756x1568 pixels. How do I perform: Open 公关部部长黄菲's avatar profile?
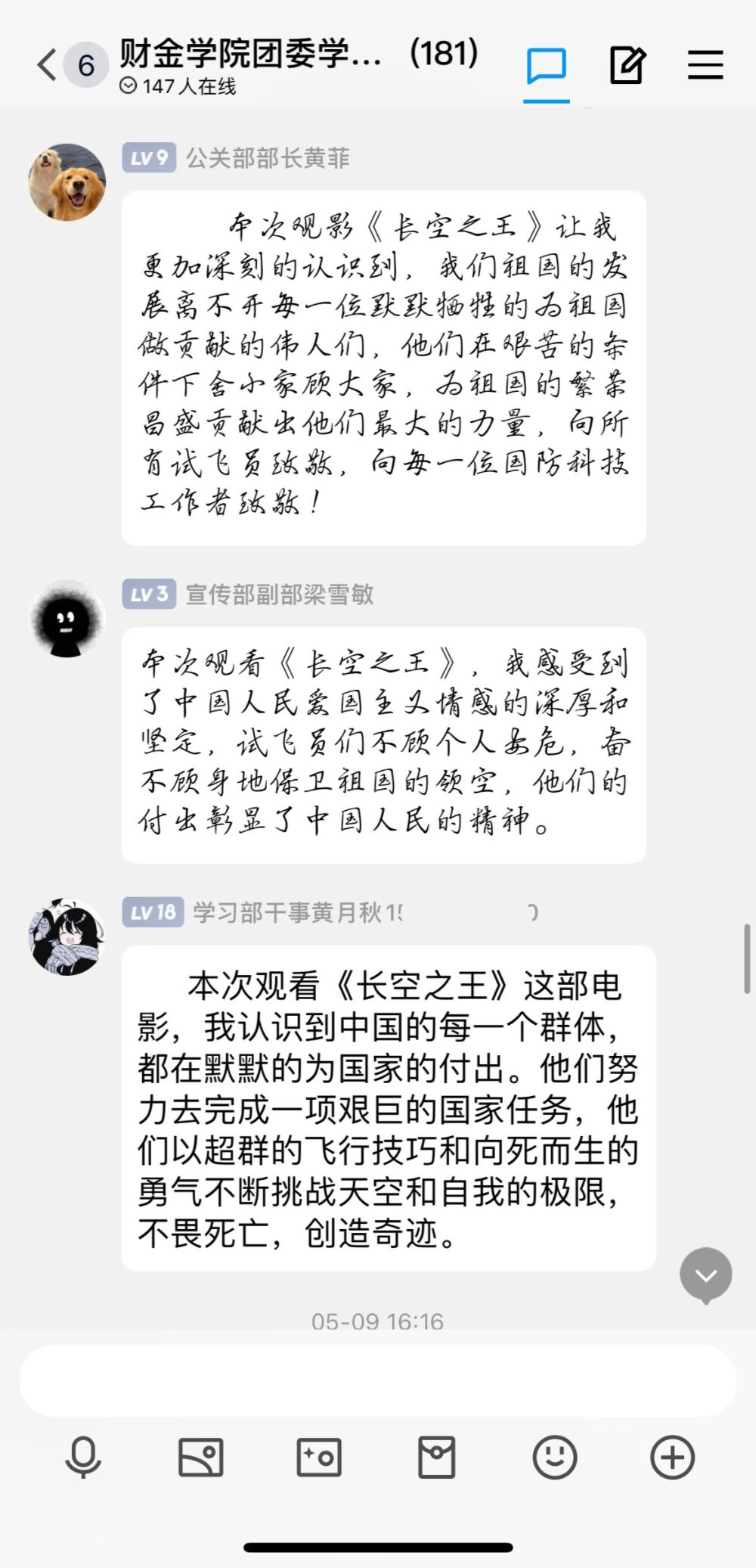pyautogui.click(x=67, y=182)
